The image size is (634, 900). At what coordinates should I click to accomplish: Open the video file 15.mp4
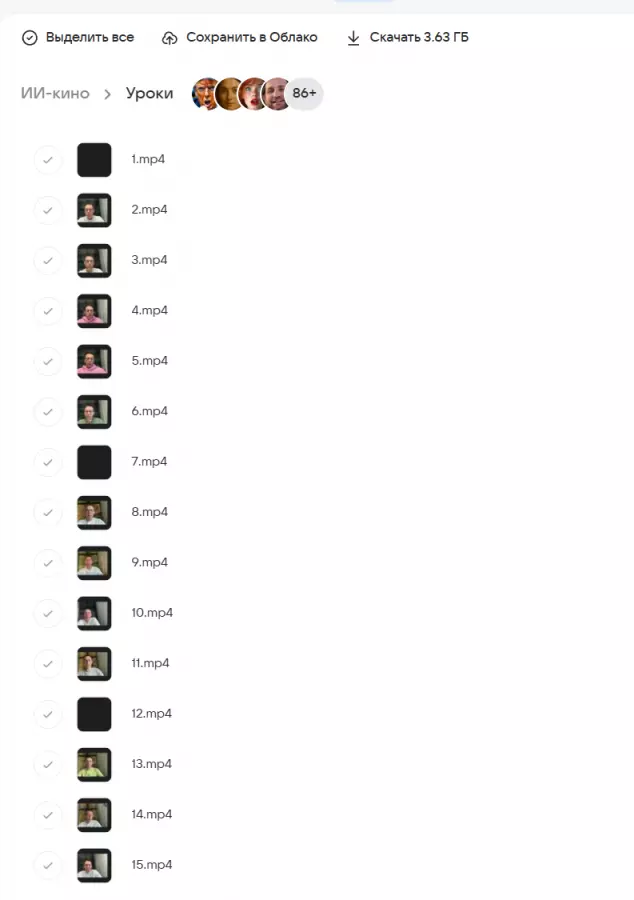click(151, 865)
